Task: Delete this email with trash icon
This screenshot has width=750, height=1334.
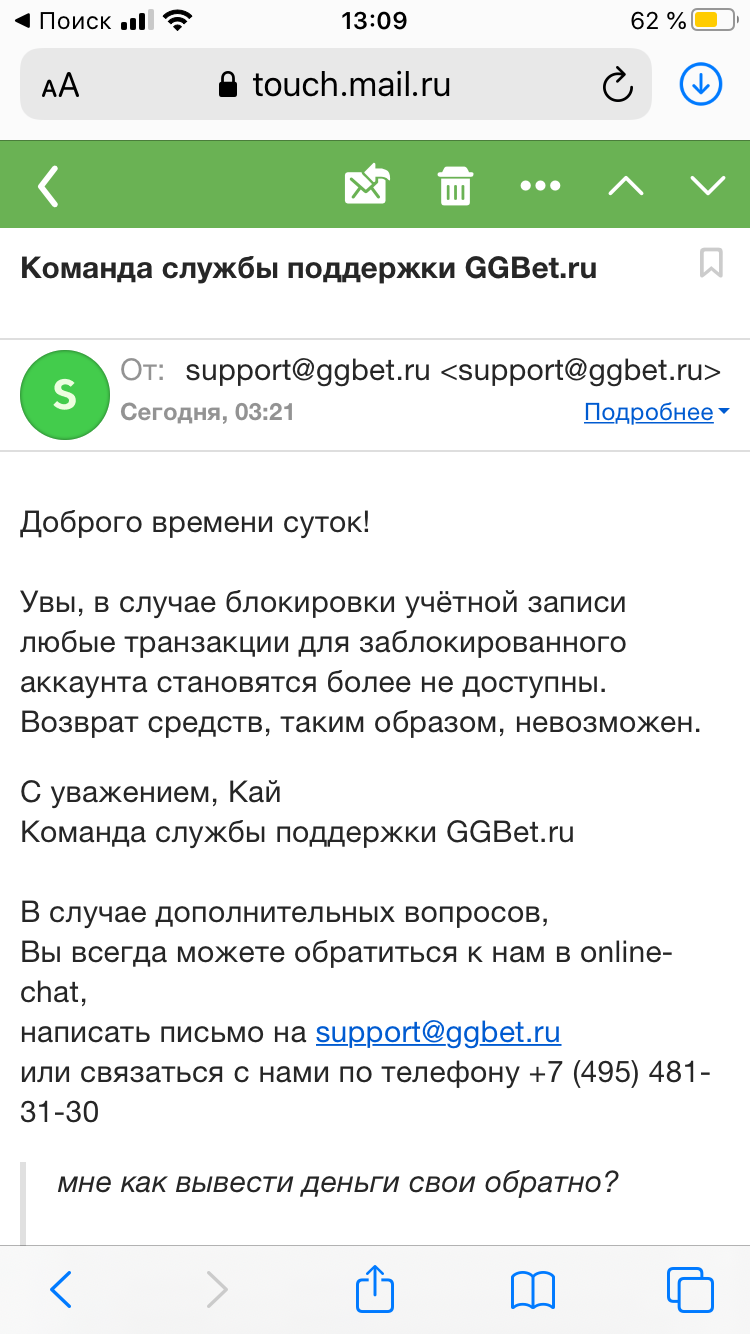Action: tap(455, 186)
